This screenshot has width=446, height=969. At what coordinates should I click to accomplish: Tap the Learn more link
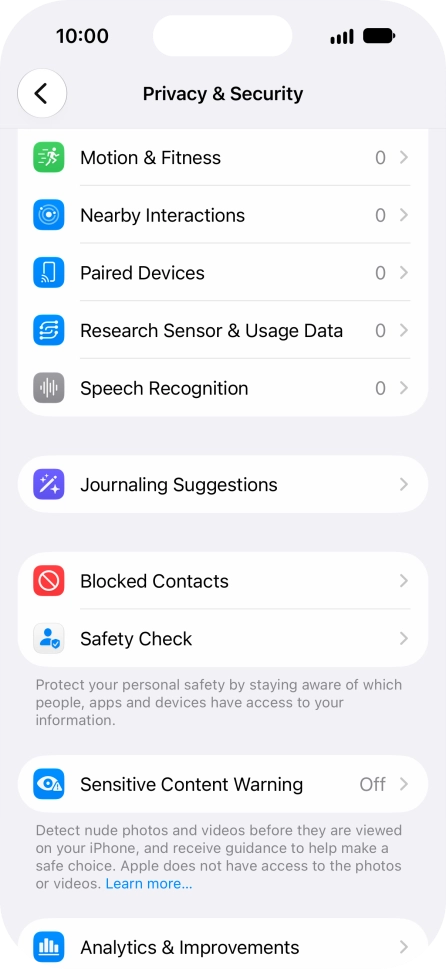(x=149, y=884)
